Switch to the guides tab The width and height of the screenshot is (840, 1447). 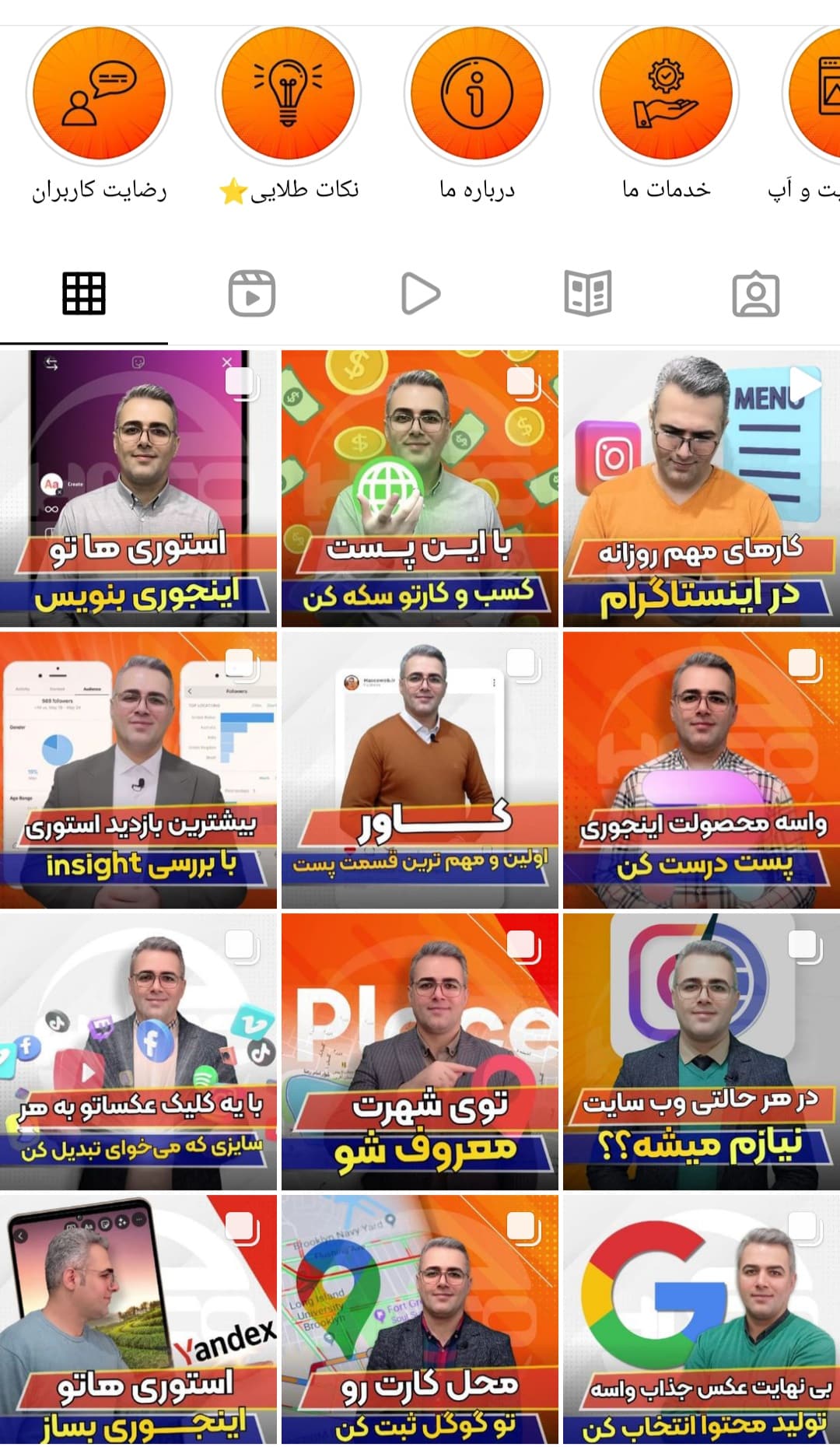[x=588, y=294]
